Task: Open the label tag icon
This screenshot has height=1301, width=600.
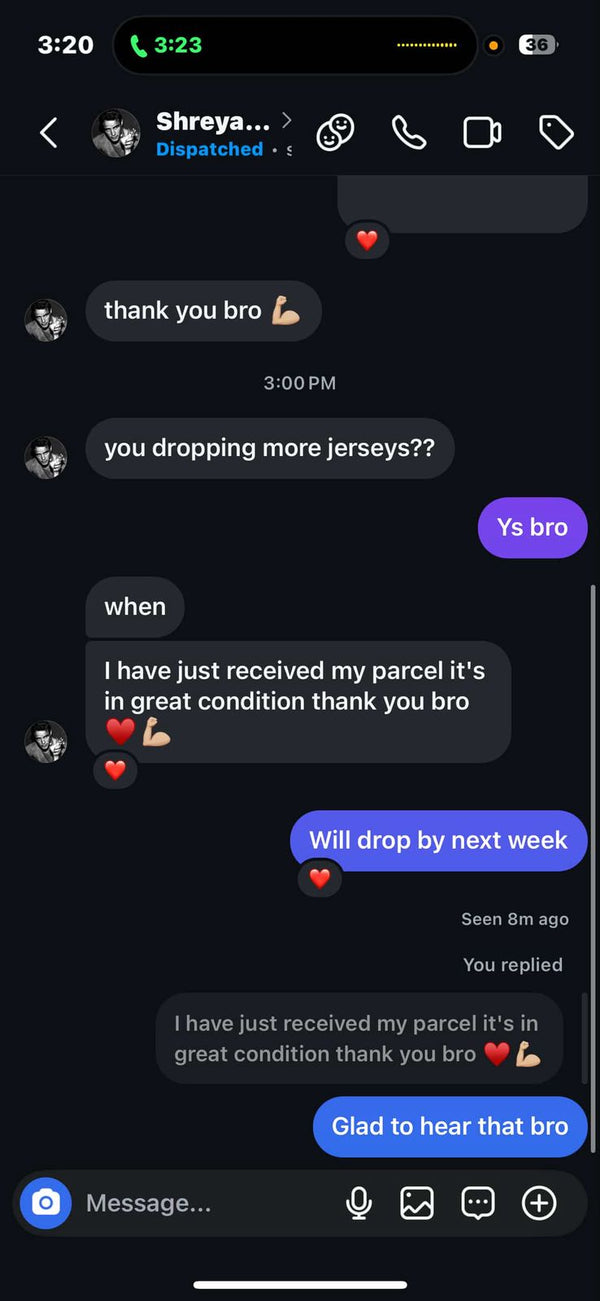Action: (555, 133)
